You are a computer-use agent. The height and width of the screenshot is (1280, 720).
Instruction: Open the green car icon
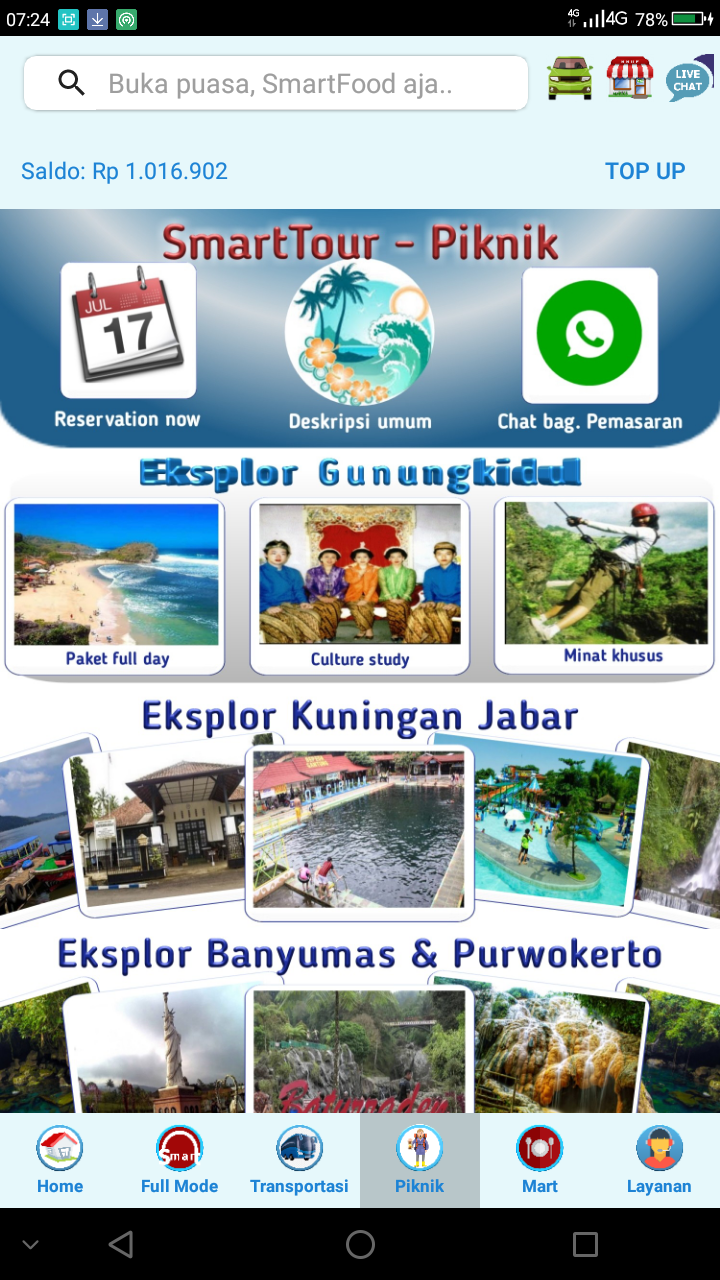coord(570,79)
